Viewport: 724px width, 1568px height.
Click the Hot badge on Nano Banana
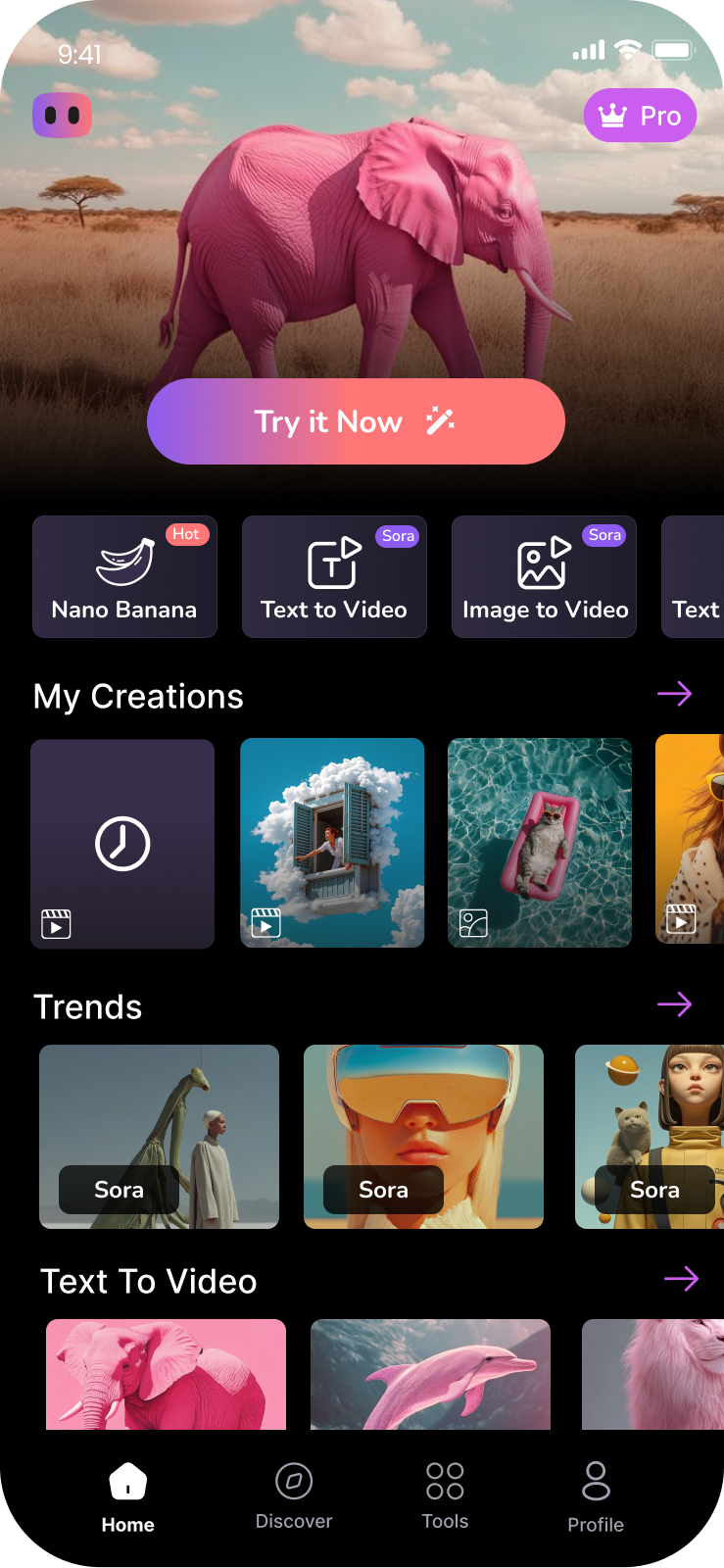tap(185, 535)
